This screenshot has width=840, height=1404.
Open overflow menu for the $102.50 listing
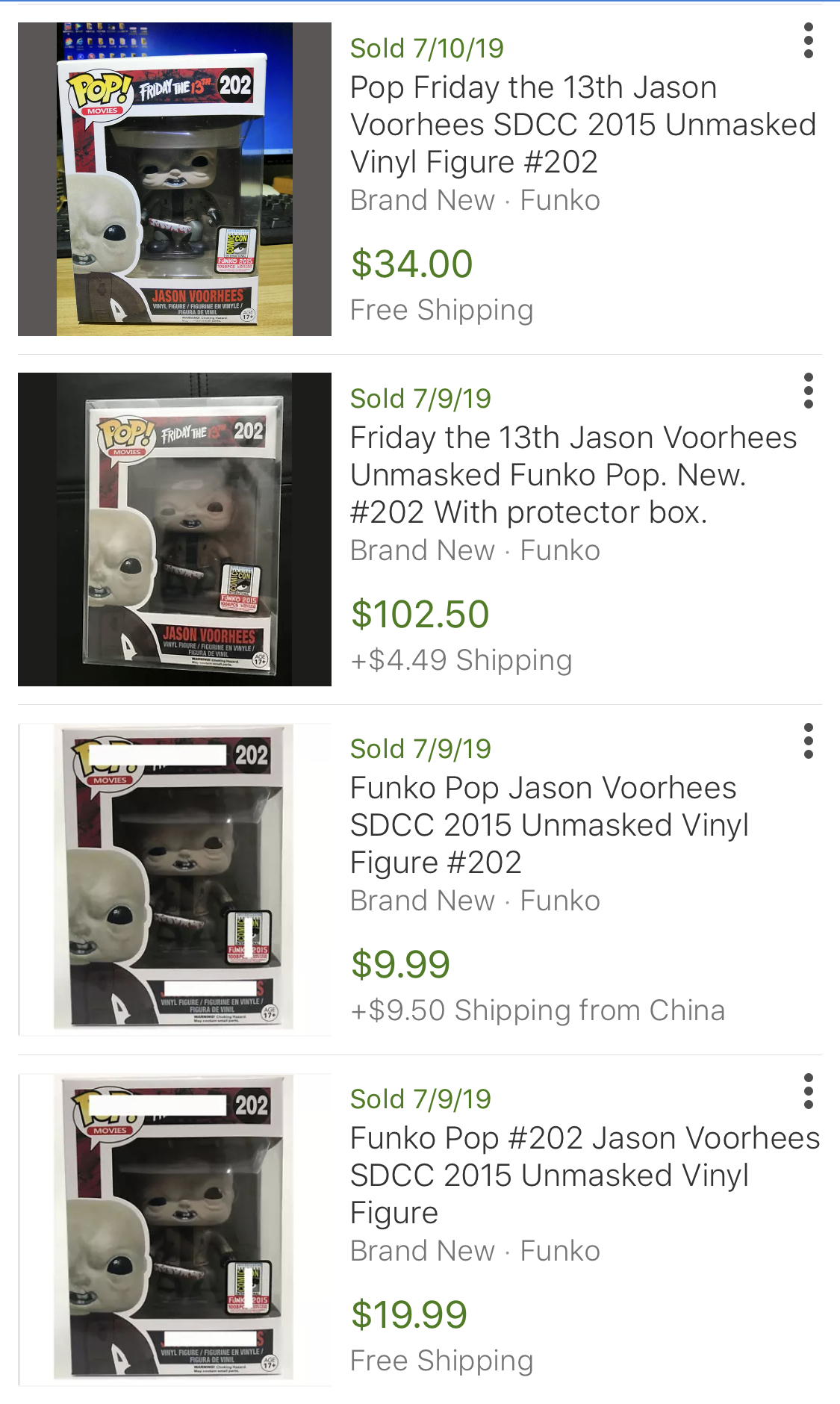[x=808, y=391]
